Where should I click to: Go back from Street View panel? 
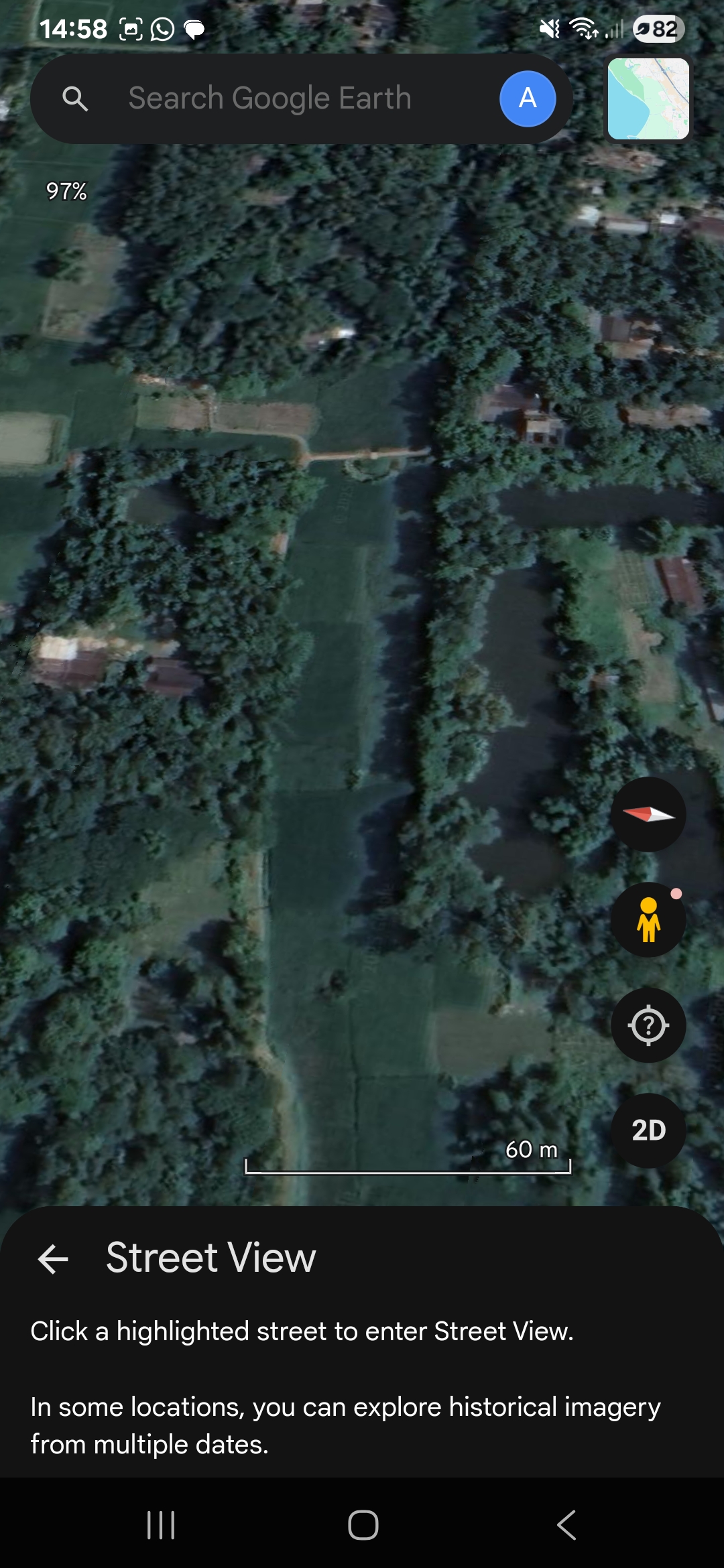(x=54, y=1259)
